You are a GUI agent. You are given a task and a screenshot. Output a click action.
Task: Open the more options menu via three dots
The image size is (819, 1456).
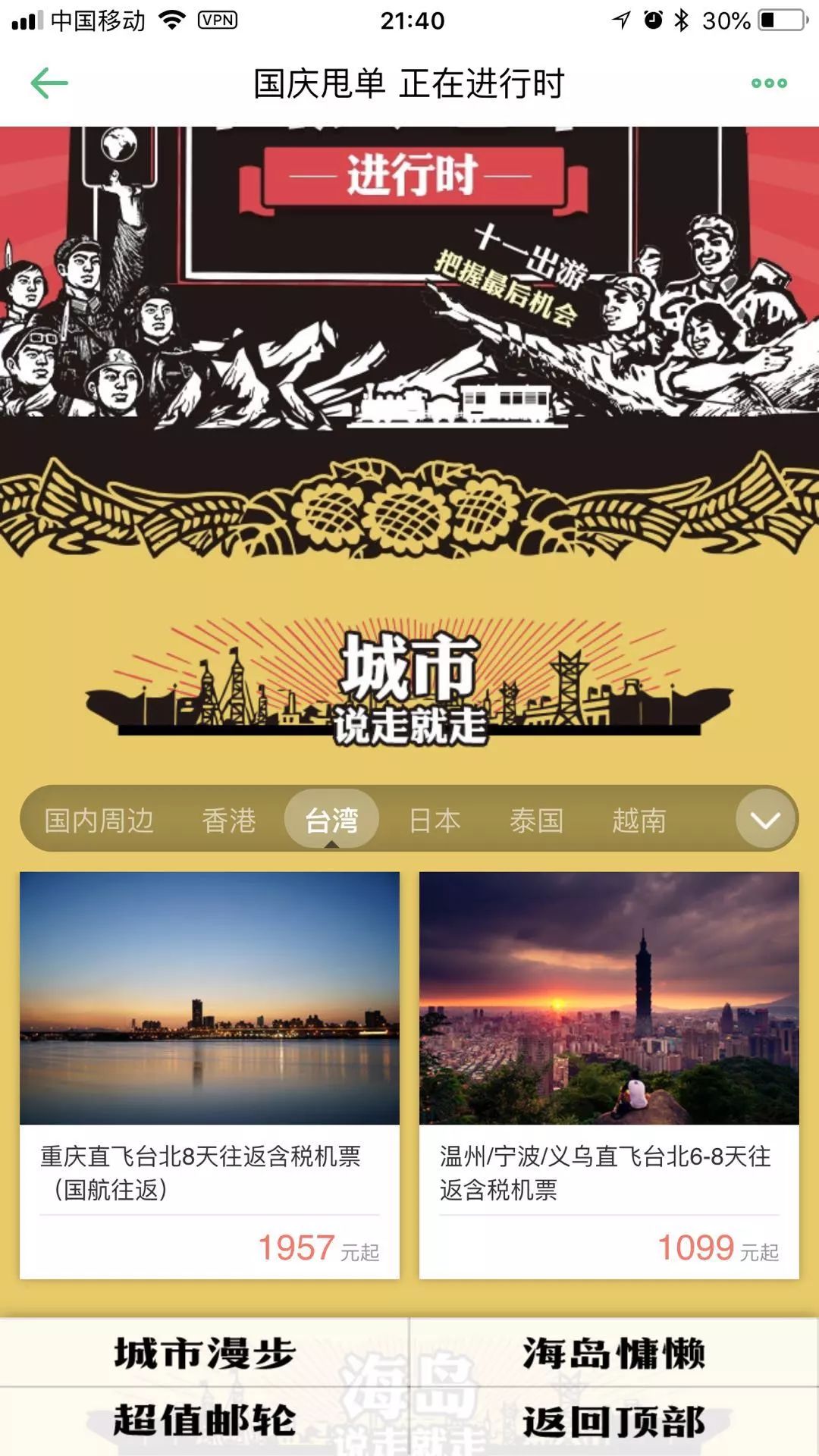[x=768, y=82]
